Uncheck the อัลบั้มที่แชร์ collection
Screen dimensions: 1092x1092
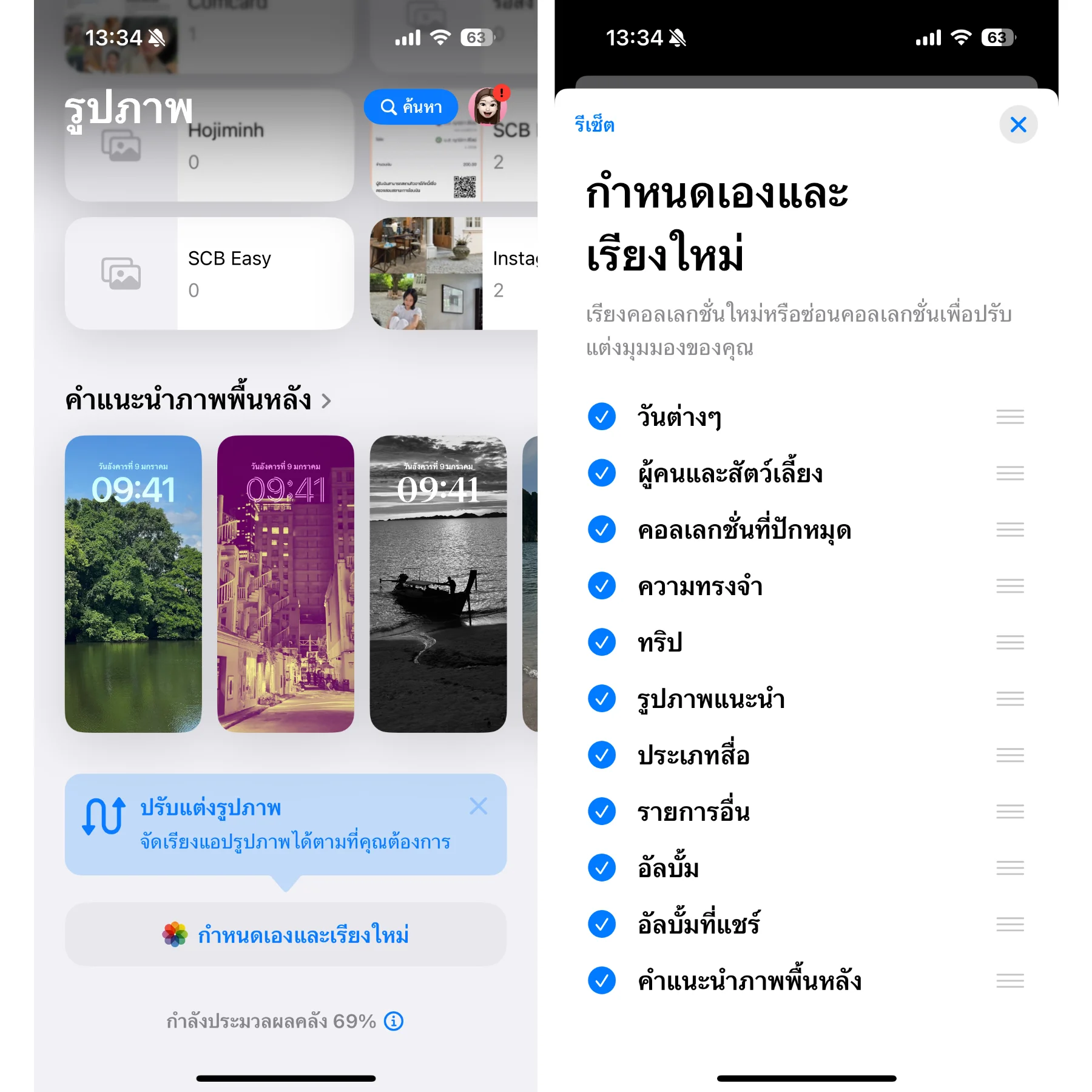[x=602, y=925]
